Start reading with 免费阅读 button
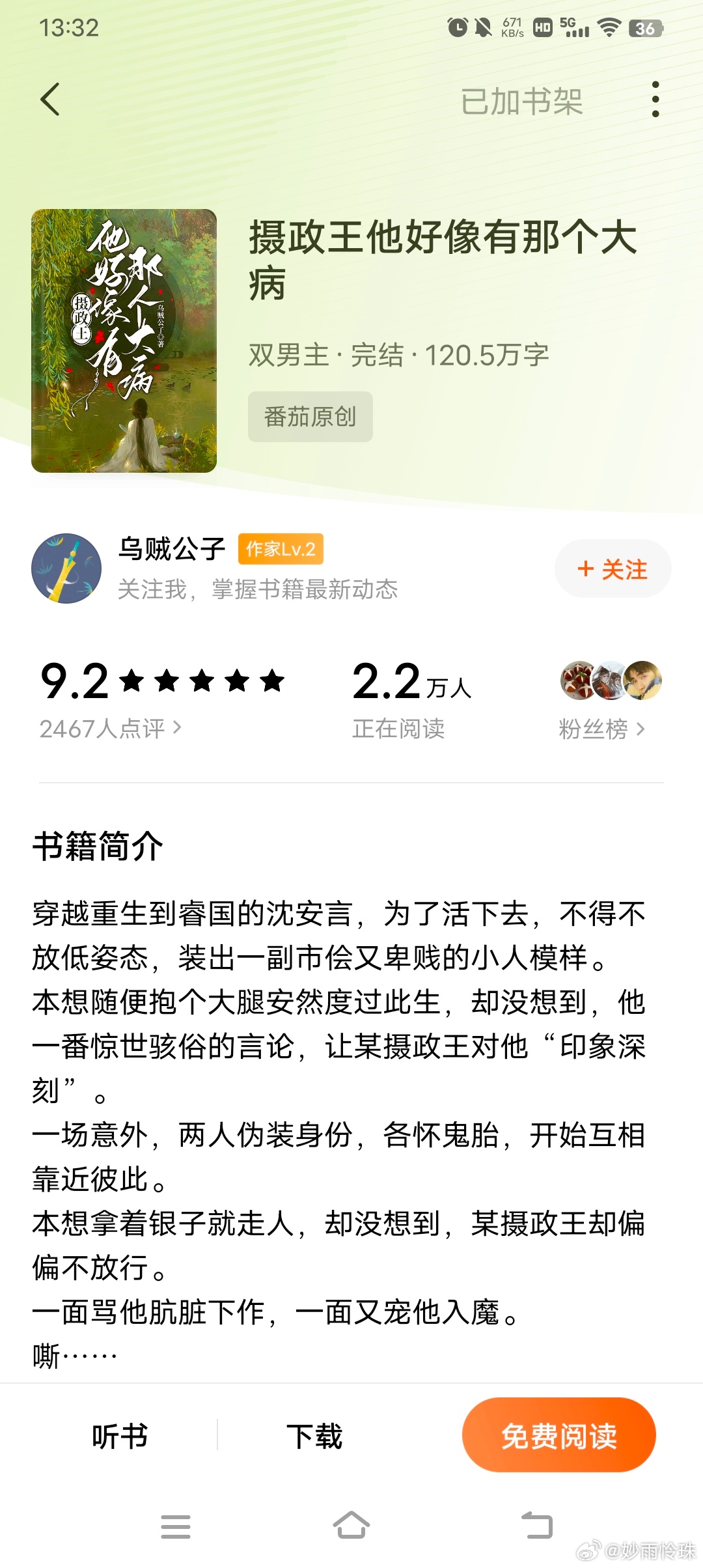 click(558, 1435)
